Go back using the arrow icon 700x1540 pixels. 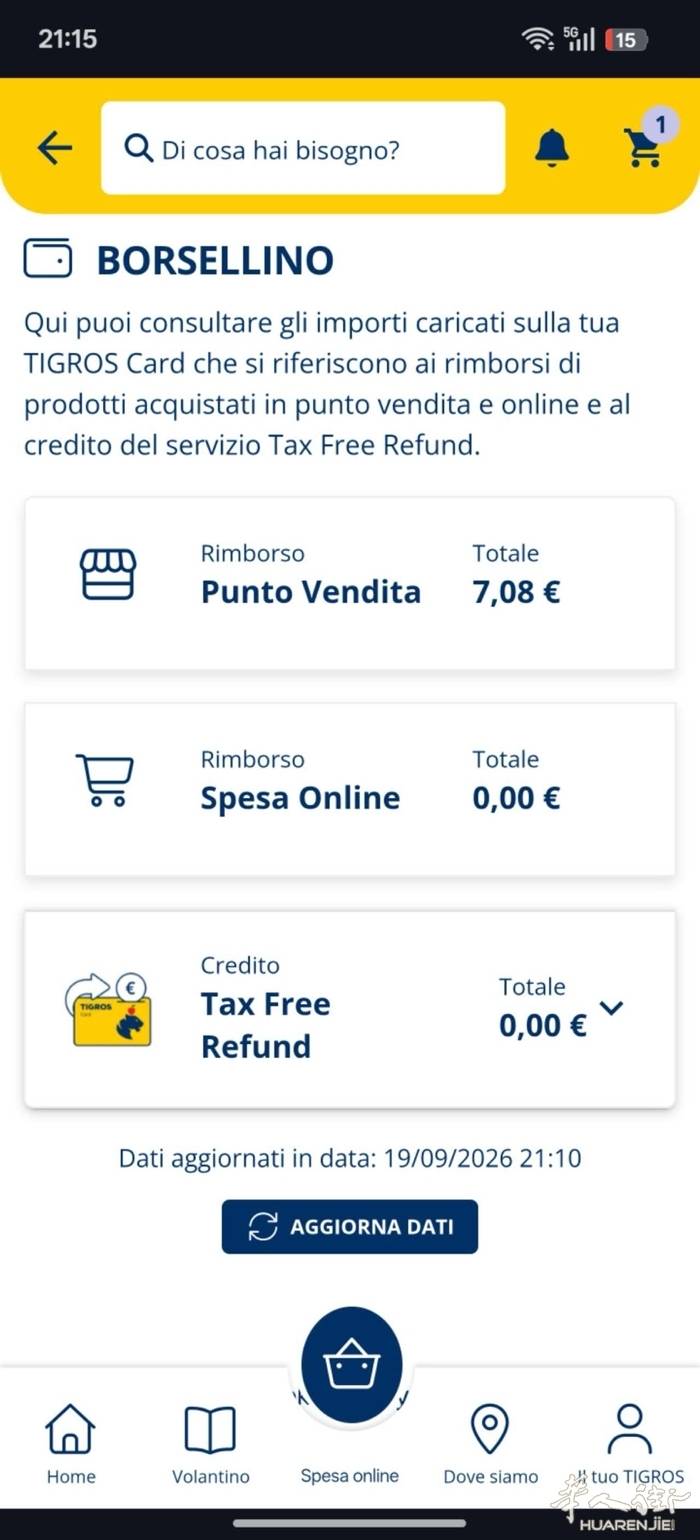(55, 148)
